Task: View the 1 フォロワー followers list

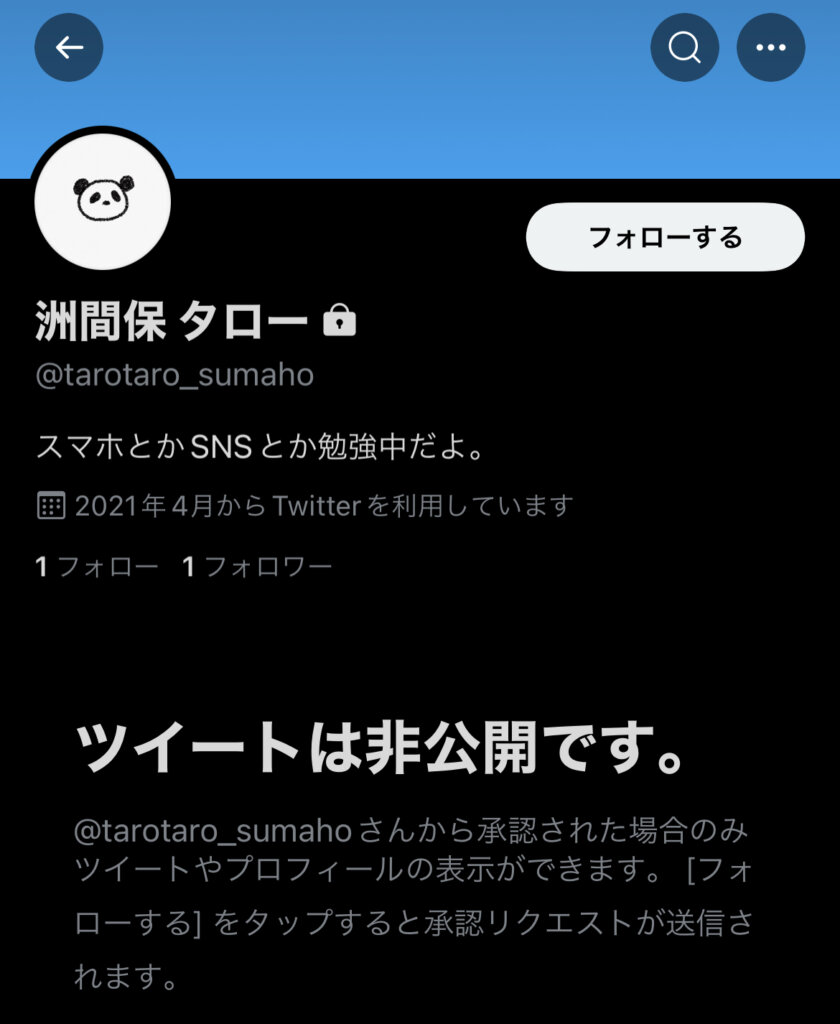Action: tap(257, 567)
